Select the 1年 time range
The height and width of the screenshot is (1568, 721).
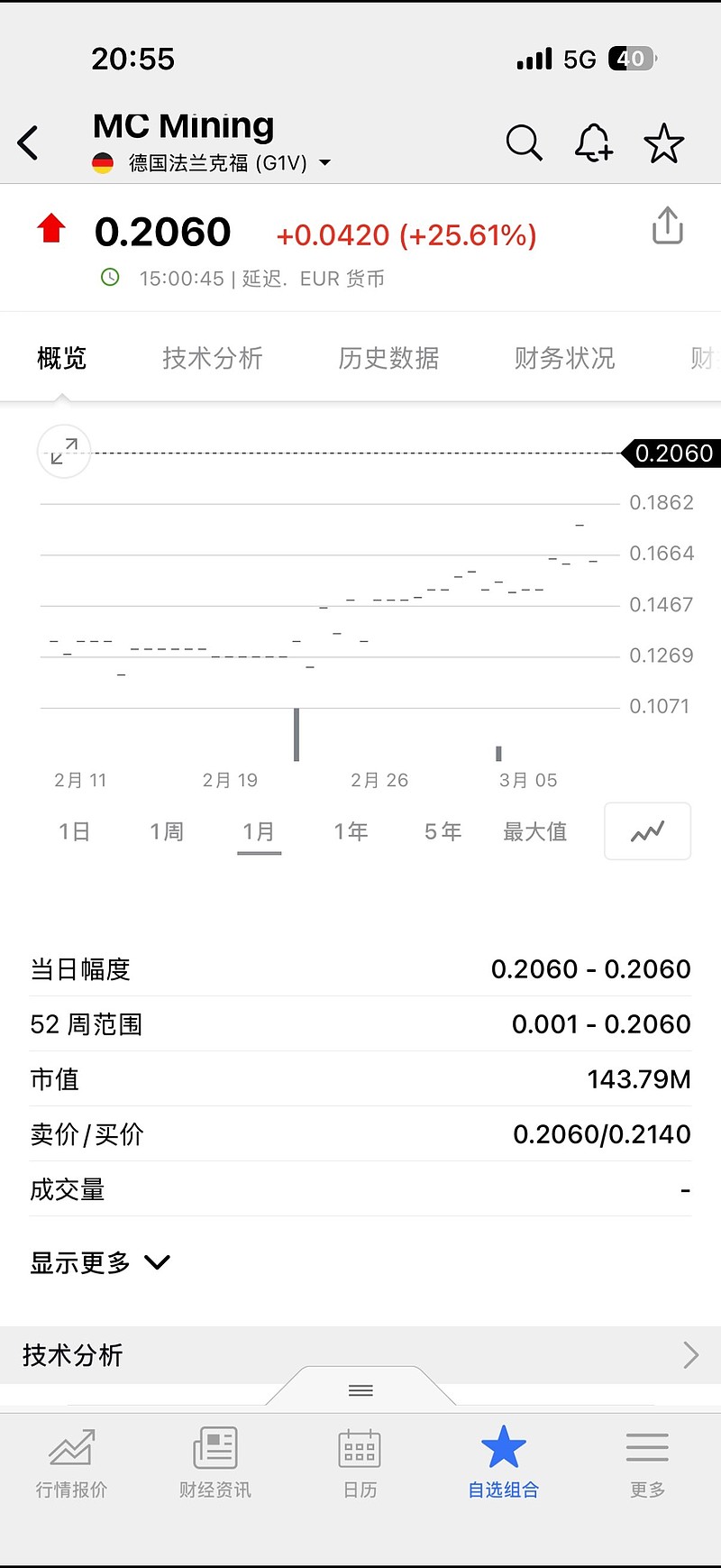(351, 831)
